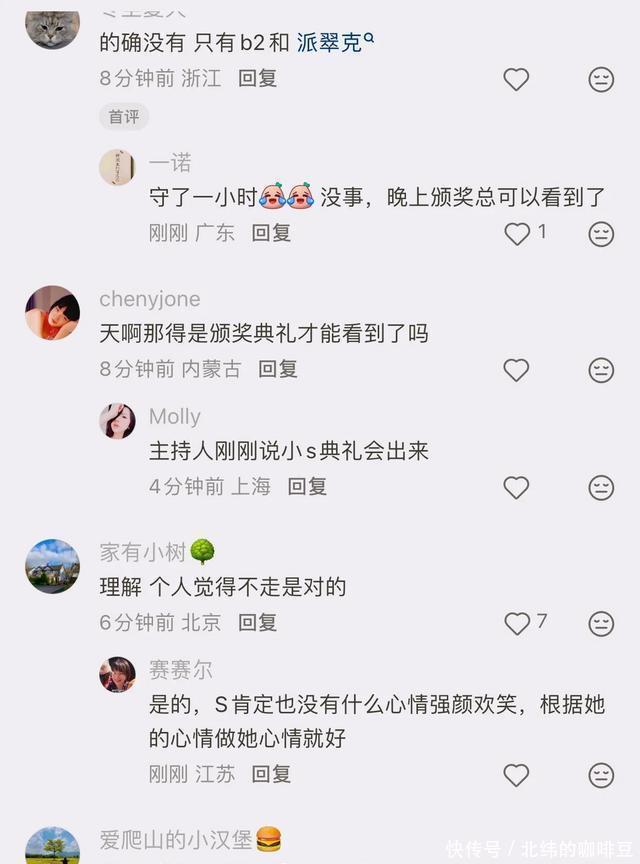The height and width of the screenshot is (864, 640).
Task: Dislike chenyjone's comment
Action: 601,370
